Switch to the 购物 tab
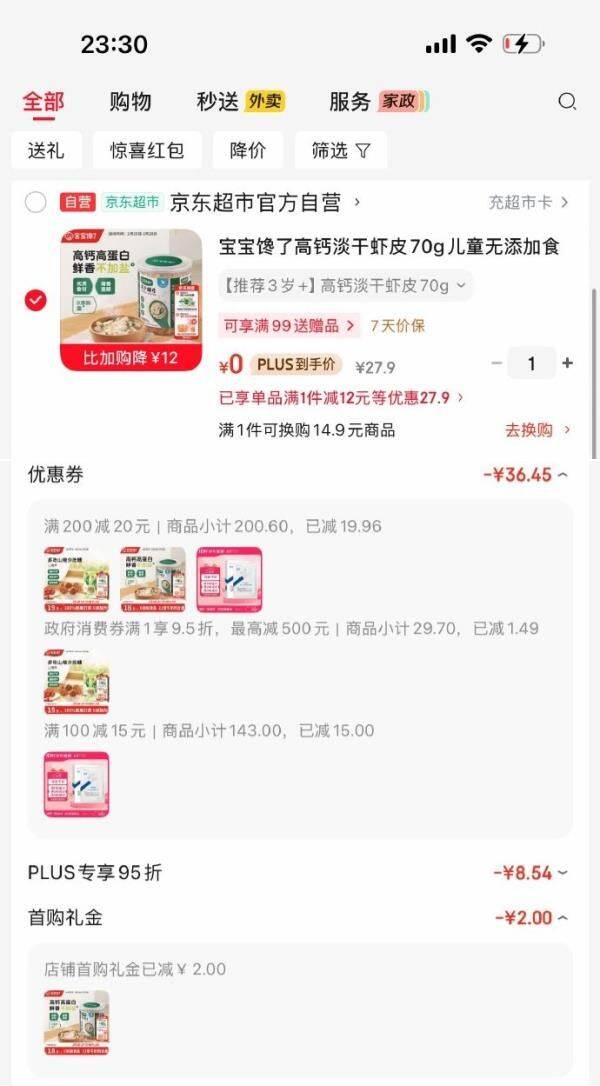Viewport: 600px width, 1086px height. coord(130,101)
